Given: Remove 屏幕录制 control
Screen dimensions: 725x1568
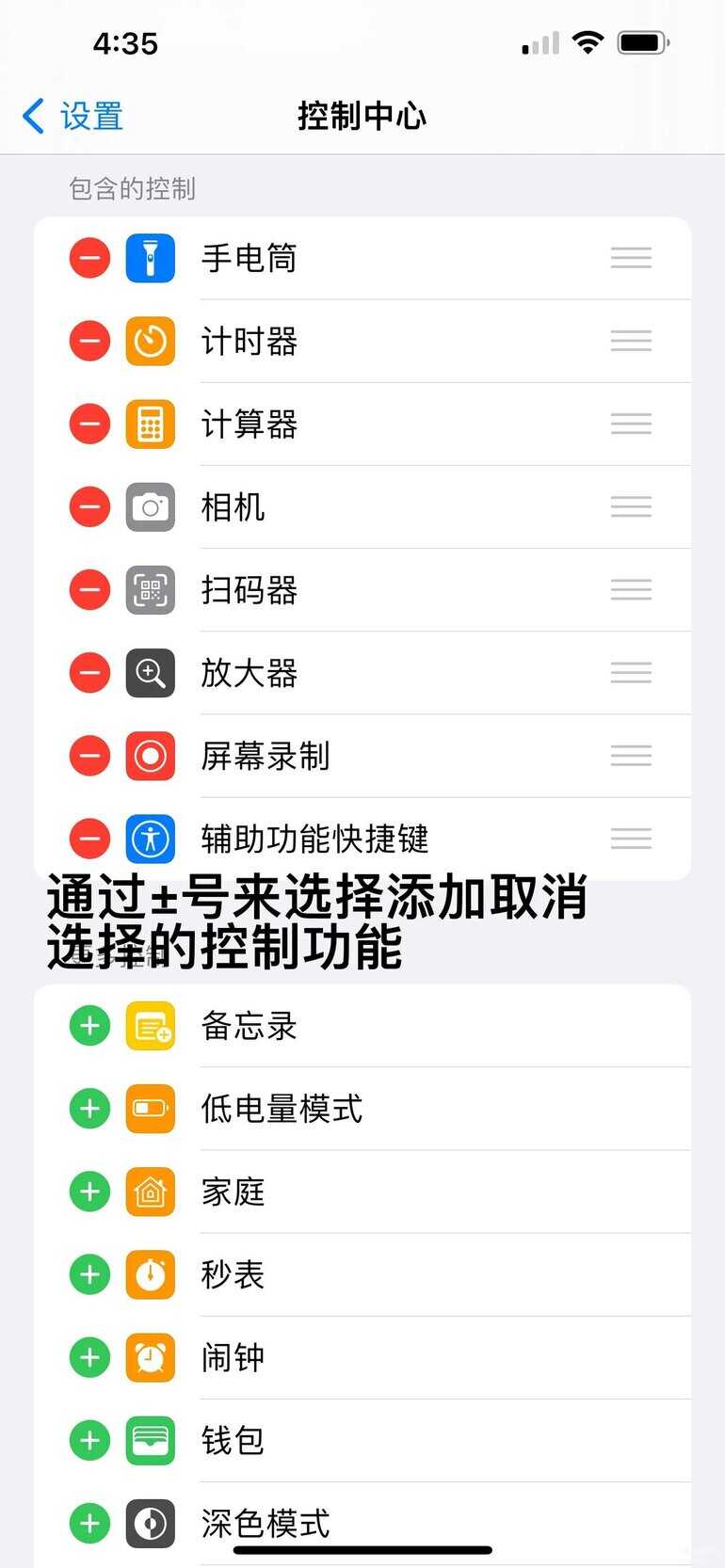Looking at the screenshot, I should coord(90,756).
